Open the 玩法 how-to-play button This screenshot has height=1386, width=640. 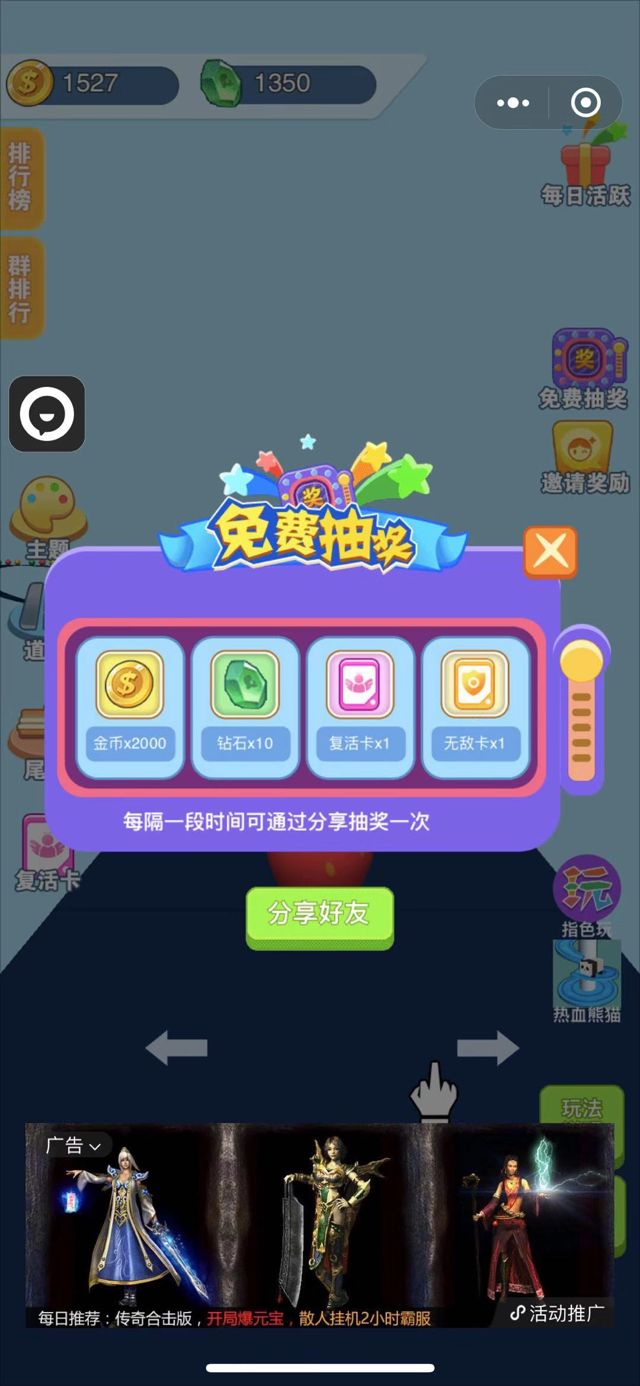coord(582,1107)
